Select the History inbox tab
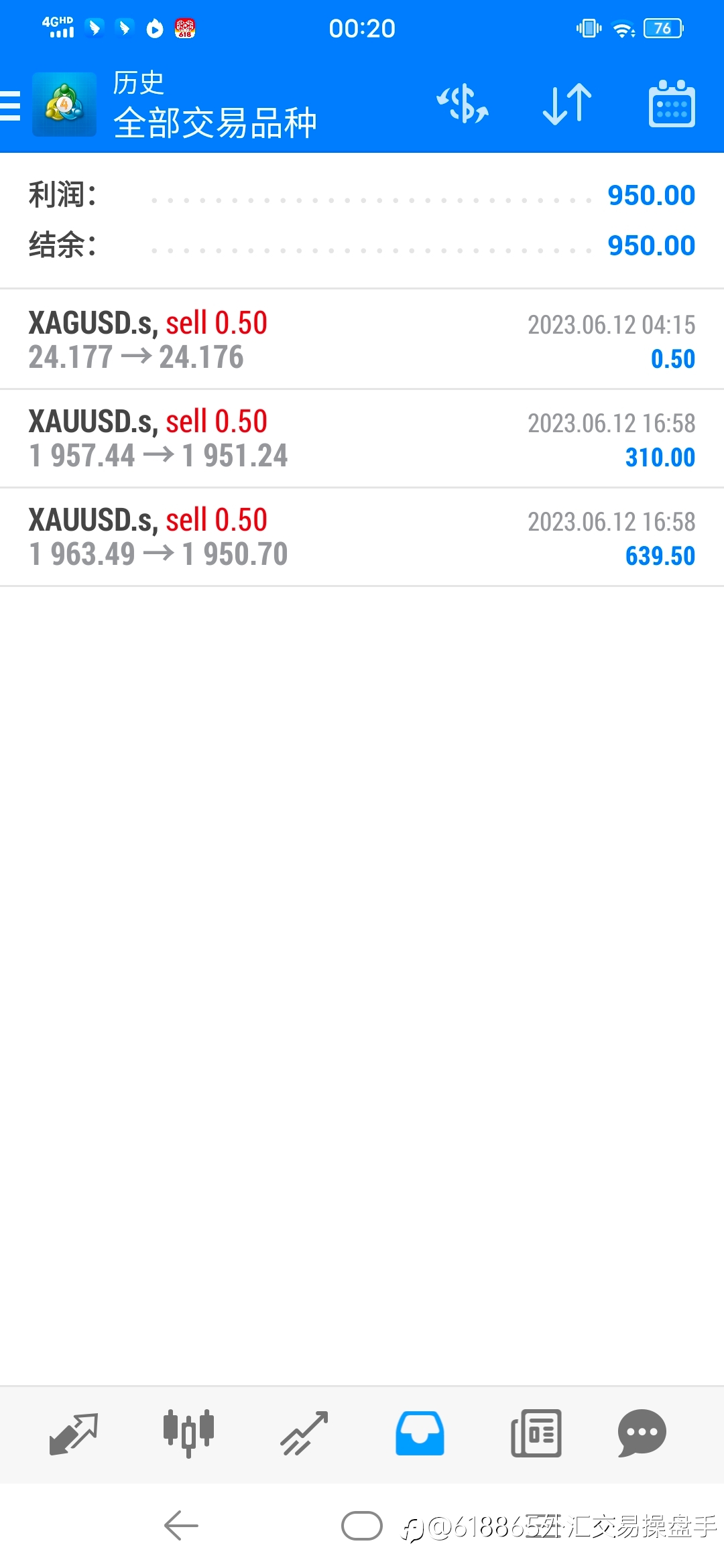 click(x=420, y=1433)
